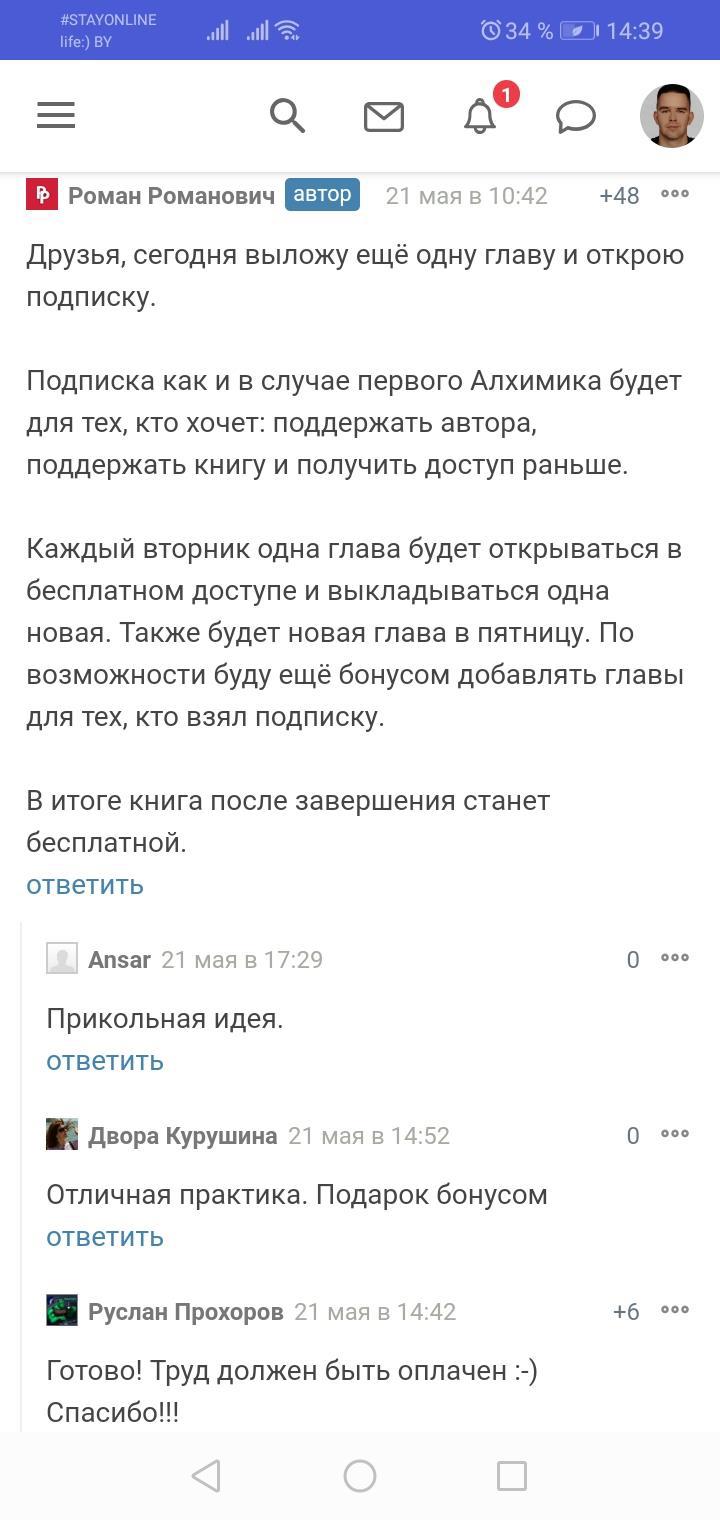Go back with the system back button

click(206, 1476)
